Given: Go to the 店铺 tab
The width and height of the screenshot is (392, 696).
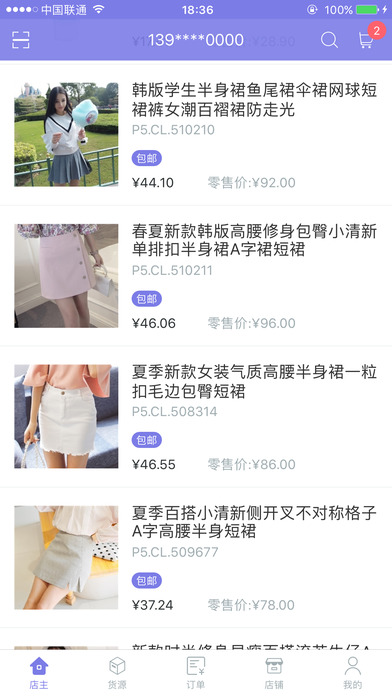Looking at the screenshot, I should 274,673.
